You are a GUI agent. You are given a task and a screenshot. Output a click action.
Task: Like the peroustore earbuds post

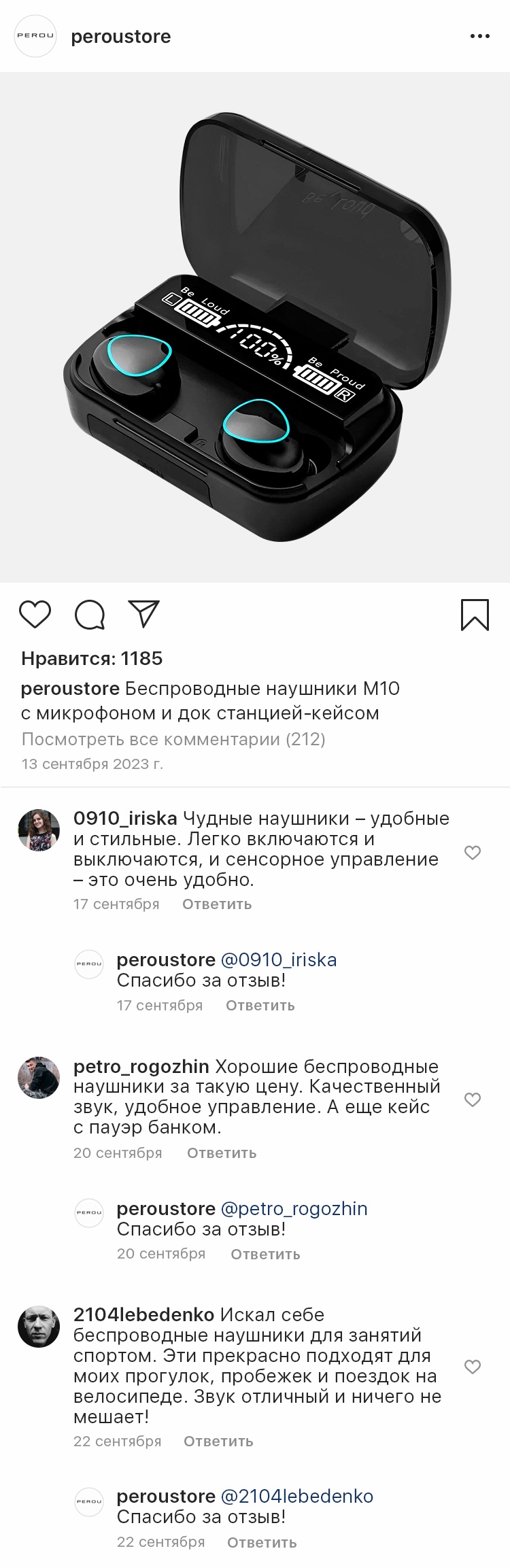coord(35,615)
